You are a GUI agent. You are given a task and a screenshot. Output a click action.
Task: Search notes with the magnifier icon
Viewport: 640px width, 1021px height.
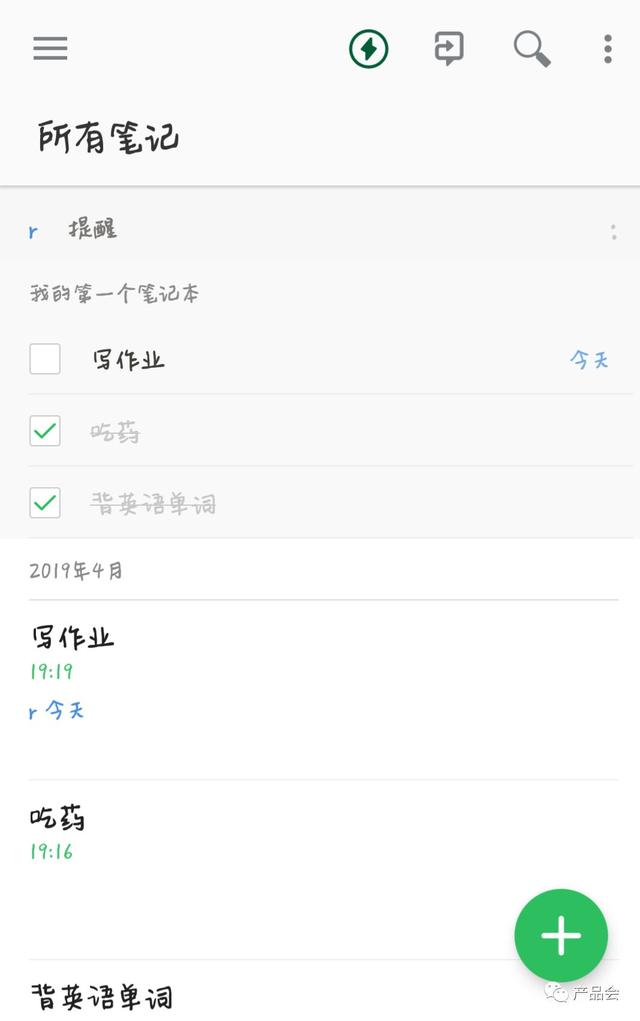531,48
